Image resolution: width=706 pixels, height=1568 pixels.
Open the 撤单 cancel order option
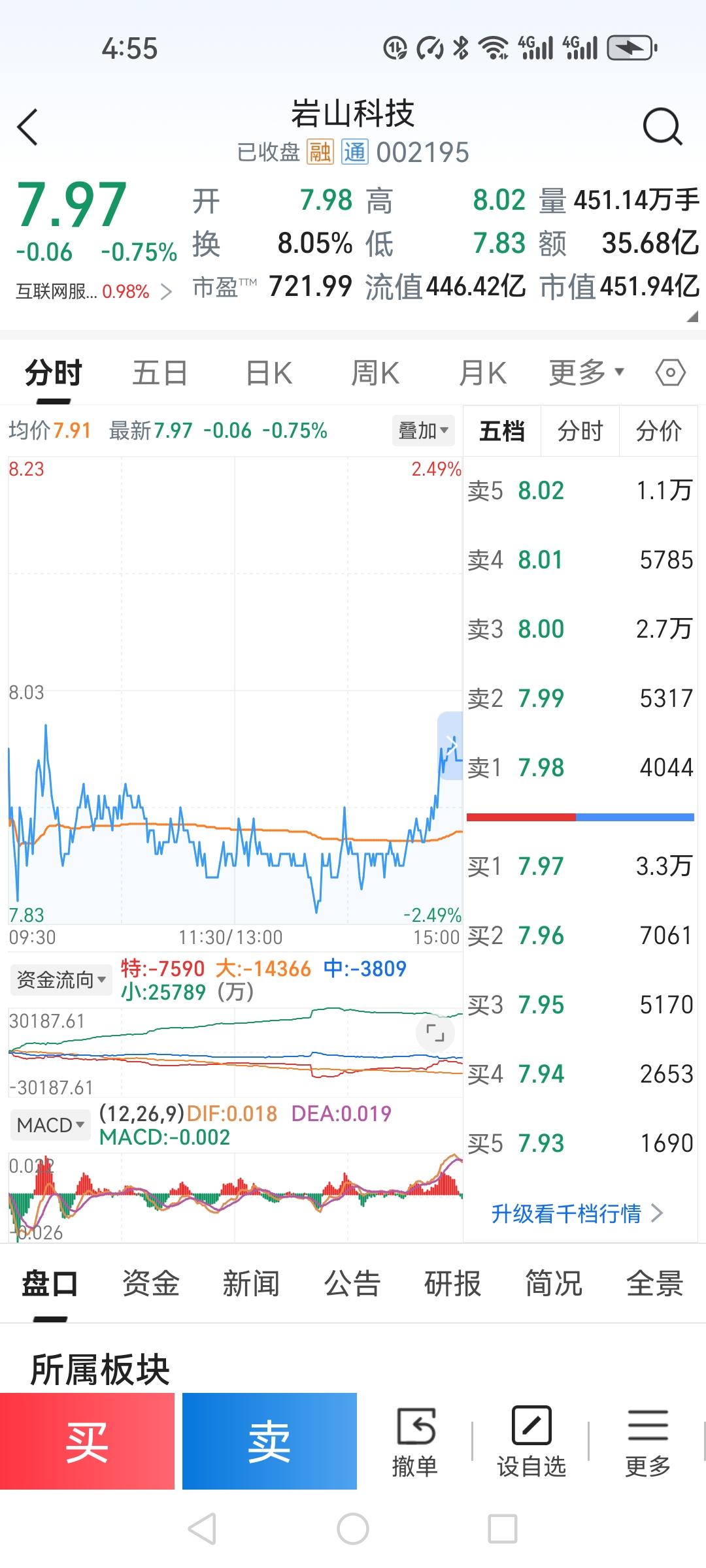[415, 1442]
